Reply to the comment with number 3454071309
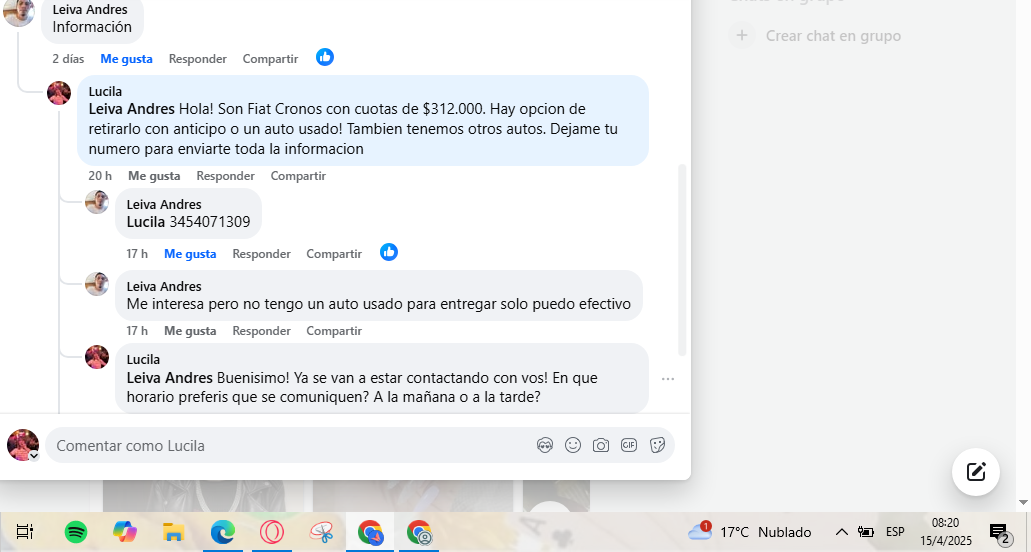This screenshot has height=552, width=1031. click(261, 254)
